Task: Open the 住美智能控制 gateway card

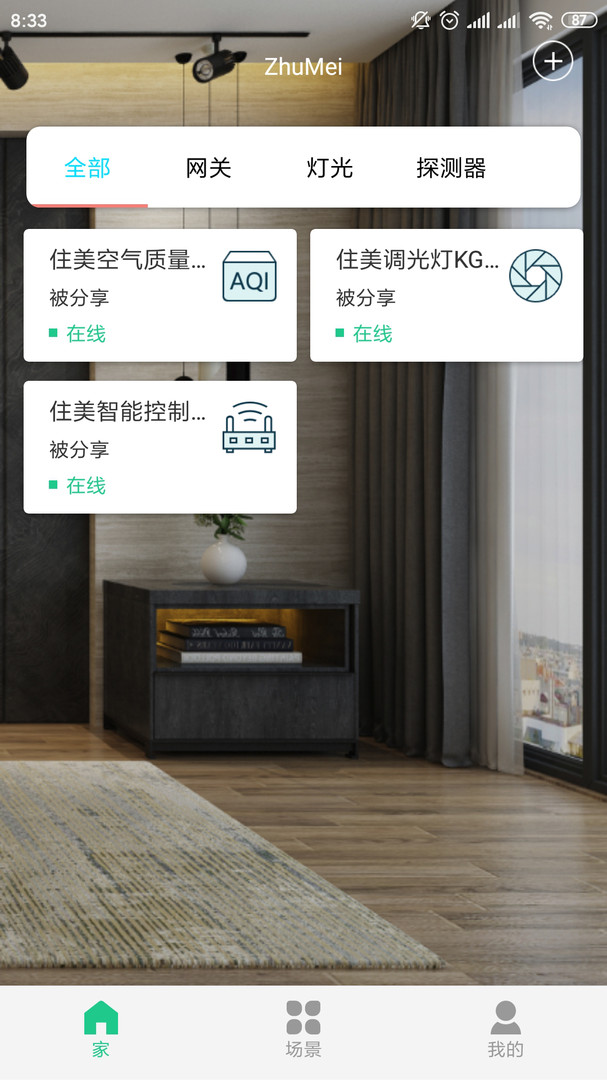Action: [160, 447]
